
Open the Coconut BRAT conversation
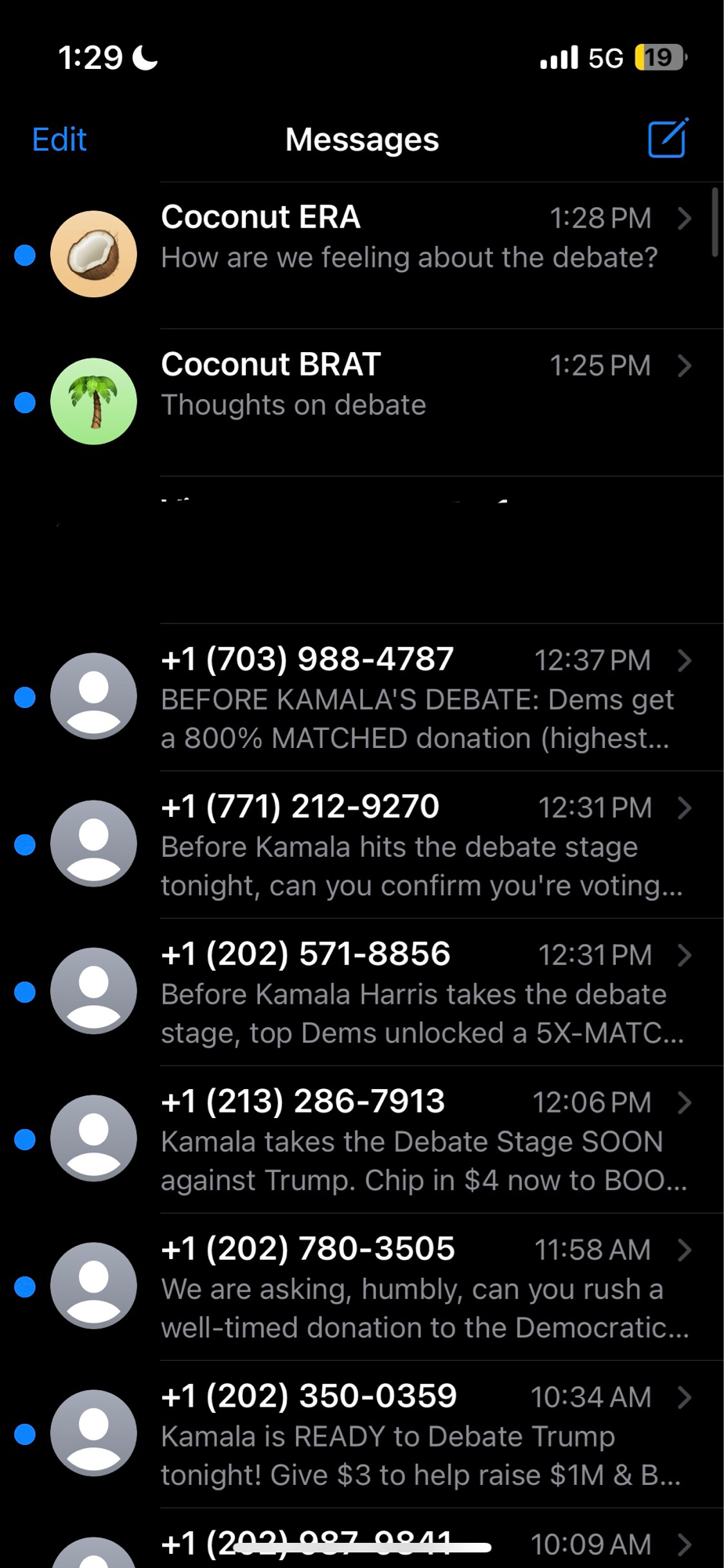(x=407, y=386)
